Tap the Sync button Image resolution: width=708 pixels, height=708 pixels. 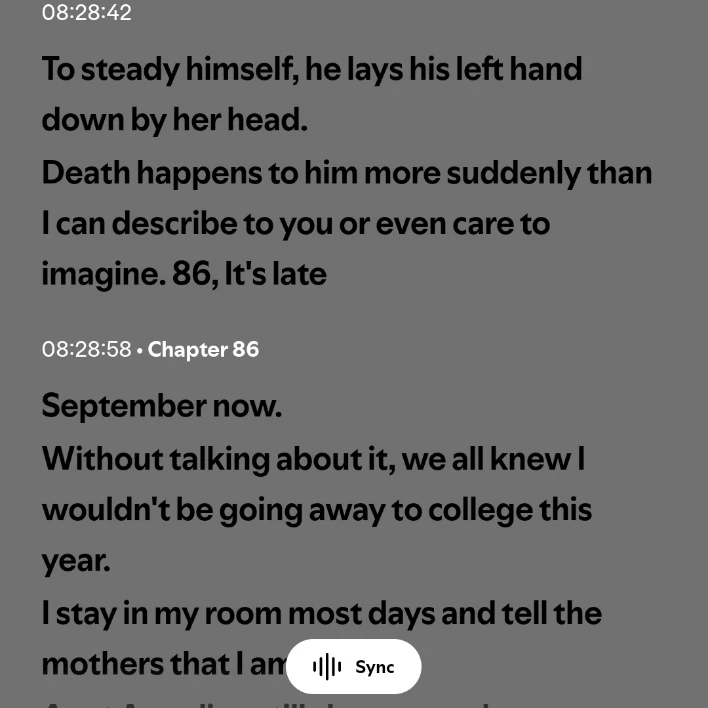(x=354, y=666)
